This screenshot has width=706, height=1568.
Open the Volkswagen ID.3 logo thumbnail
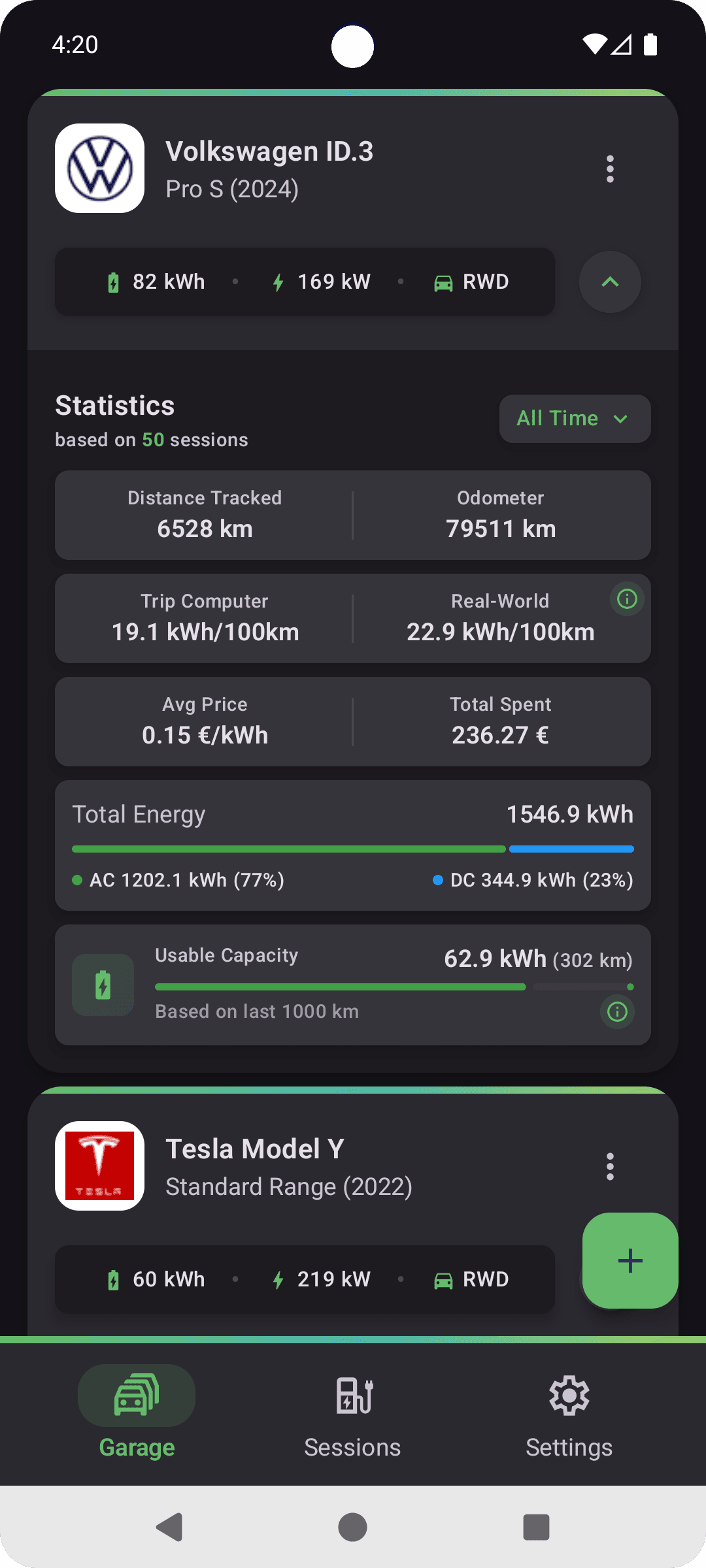(99, 168)
